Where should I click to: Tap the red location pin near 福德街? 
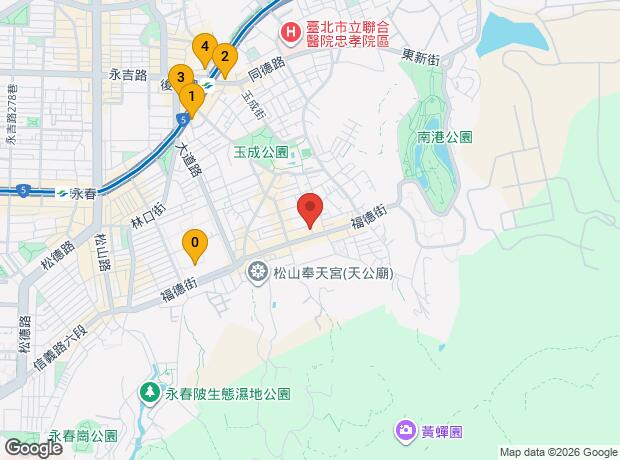click(310, 210)
